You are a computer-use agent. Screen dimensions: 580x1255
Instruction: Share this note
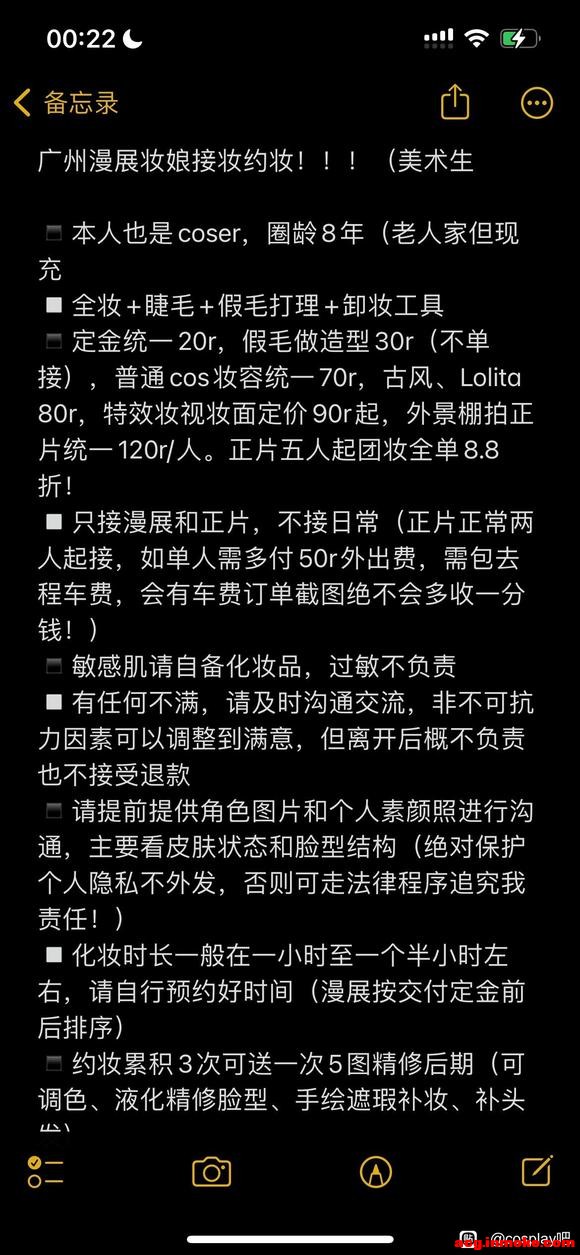coord(455,101)
